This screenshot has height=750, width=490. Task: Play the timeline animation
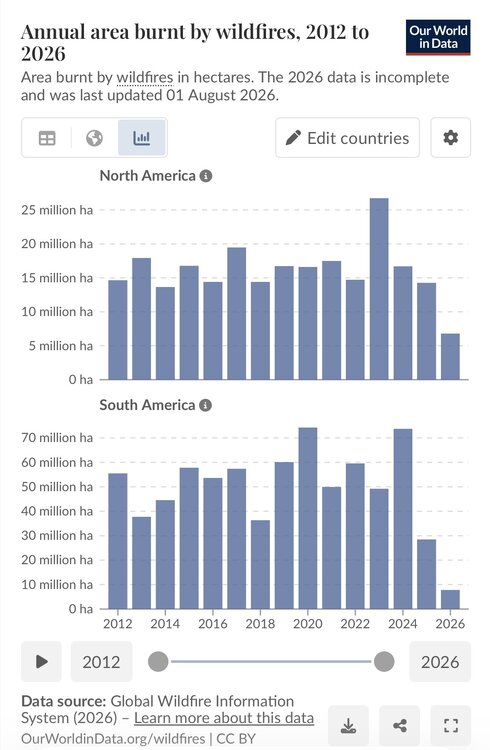(x=42, y=662)
